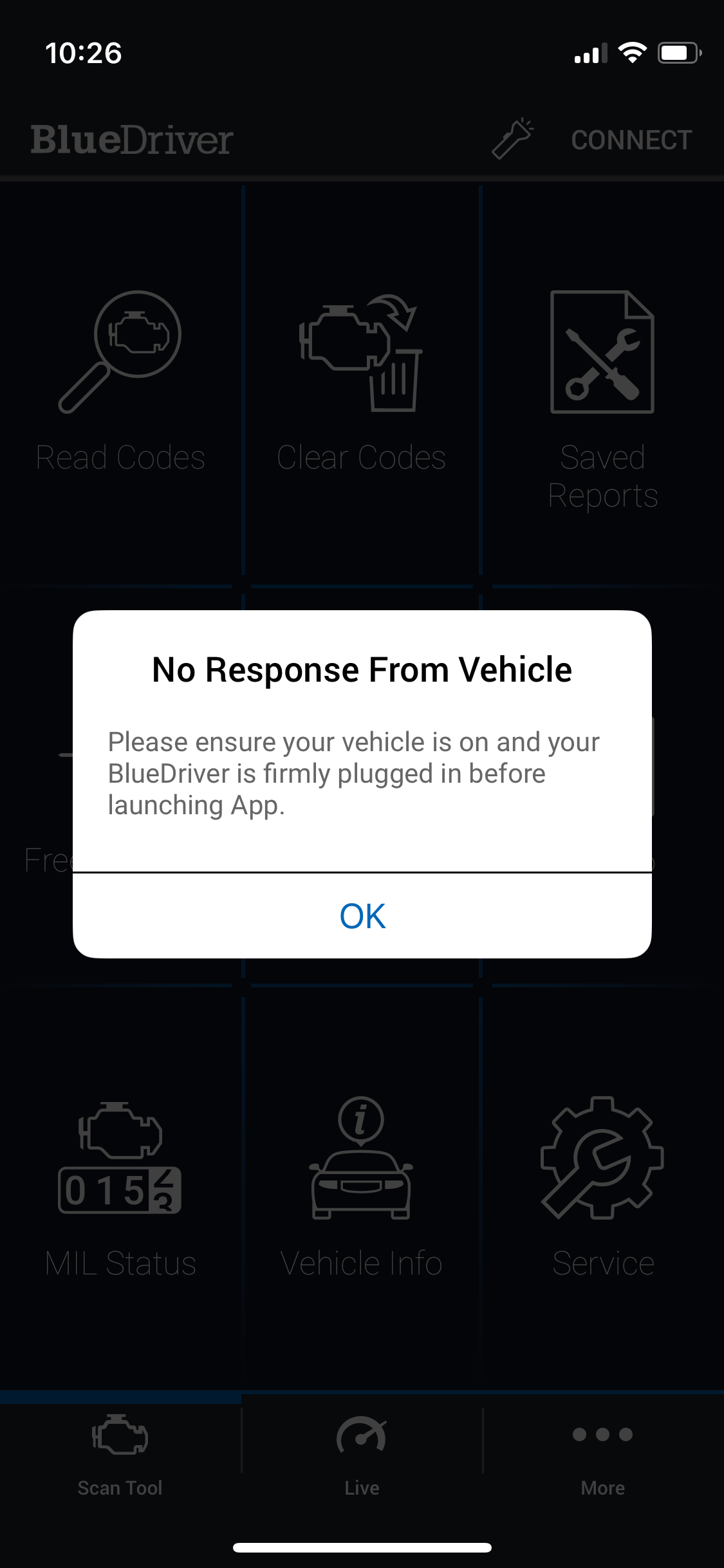The width and height of the screenshot is (724, 1568).
Task: Dismiss the dialog with OK
Action: click(362, 915)
